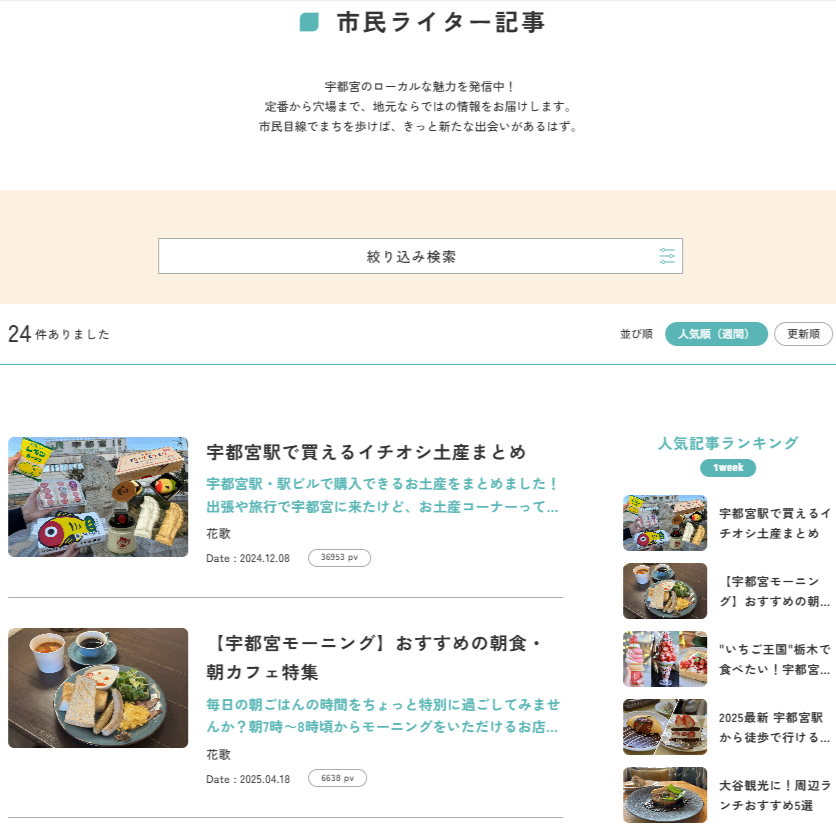
Task: Open ranking item 宇都宮駅で買えるイチオシ土産まとめ
Action: (775, 523)
